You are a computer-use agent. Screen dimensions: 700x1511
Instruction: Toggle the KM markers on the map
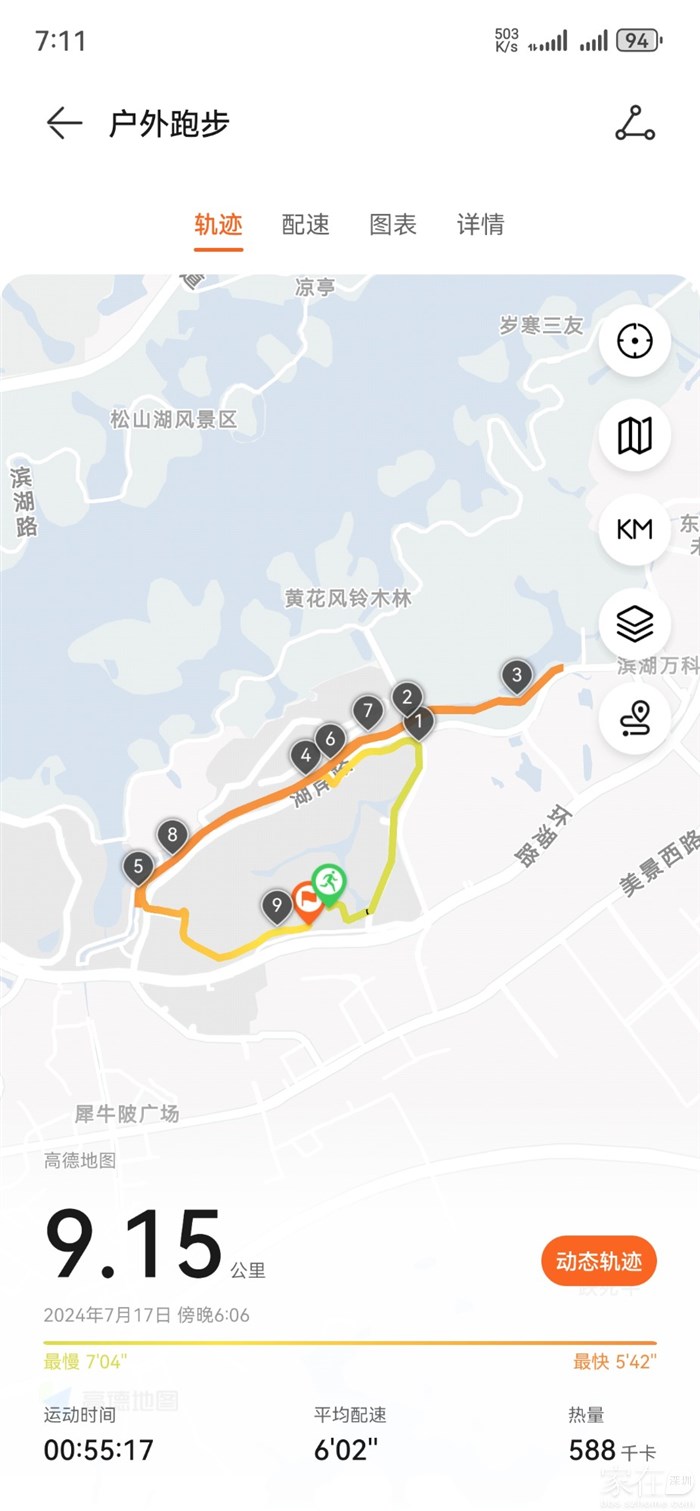(x=634, y=529)
